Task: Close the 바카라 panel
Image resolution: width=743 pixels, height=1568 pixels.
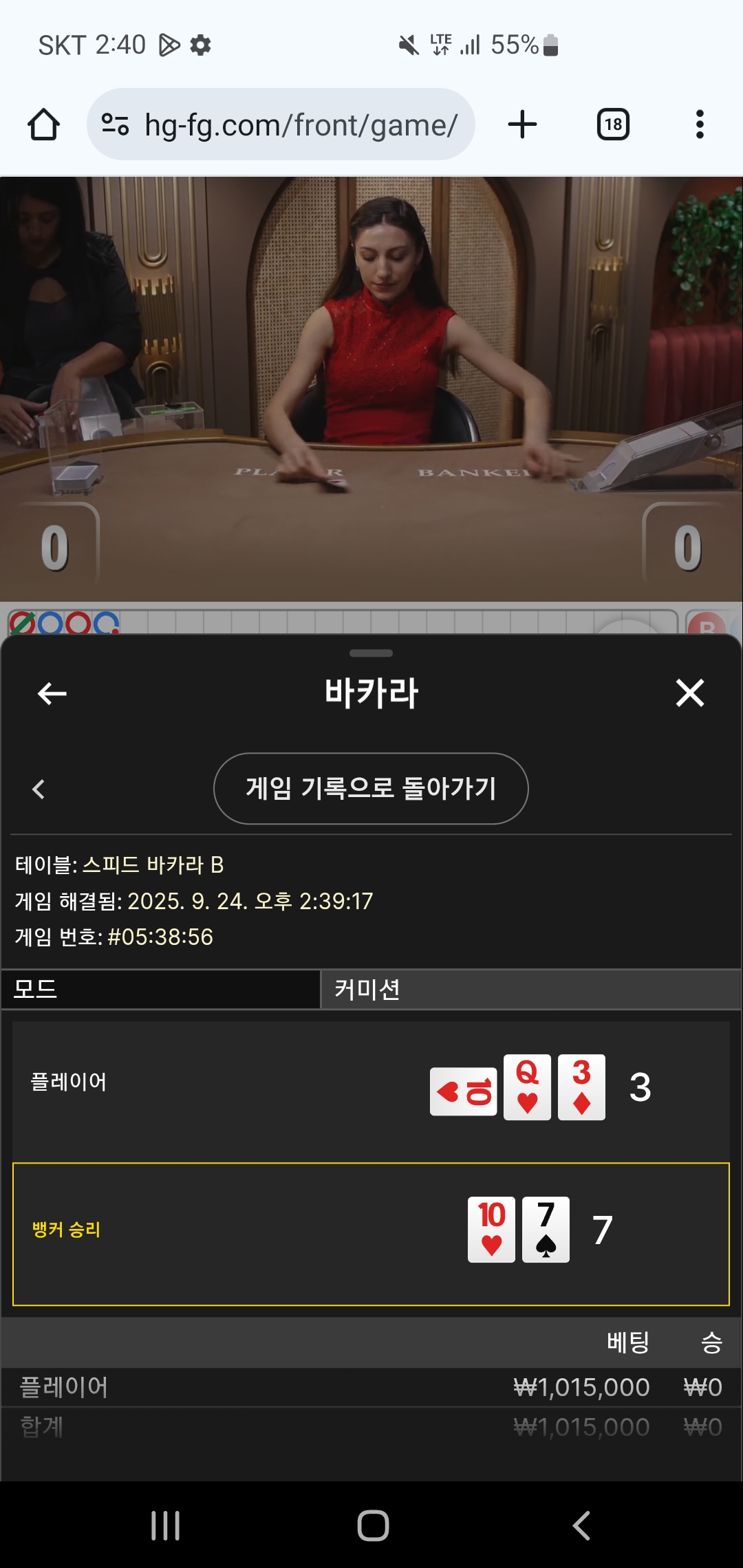Action: click(x=690, y=693)
